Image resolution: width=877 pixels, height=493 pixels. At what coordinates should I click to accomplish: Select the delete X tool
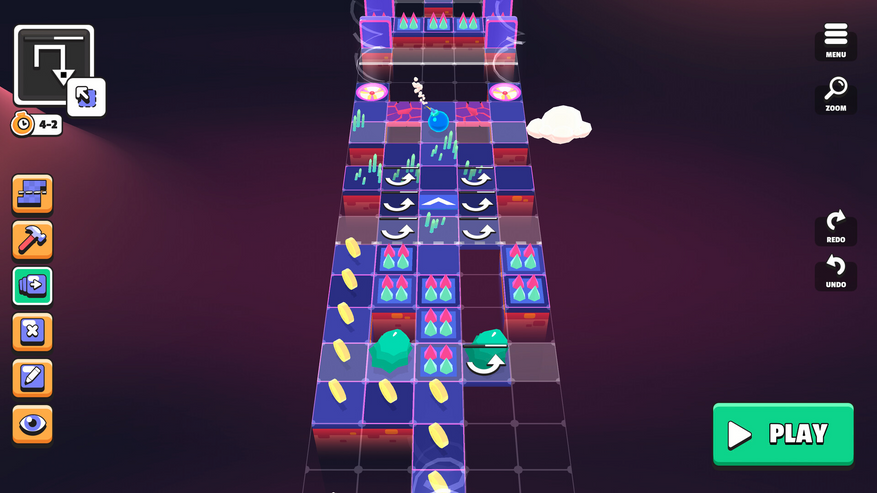[x=32, y=332]
